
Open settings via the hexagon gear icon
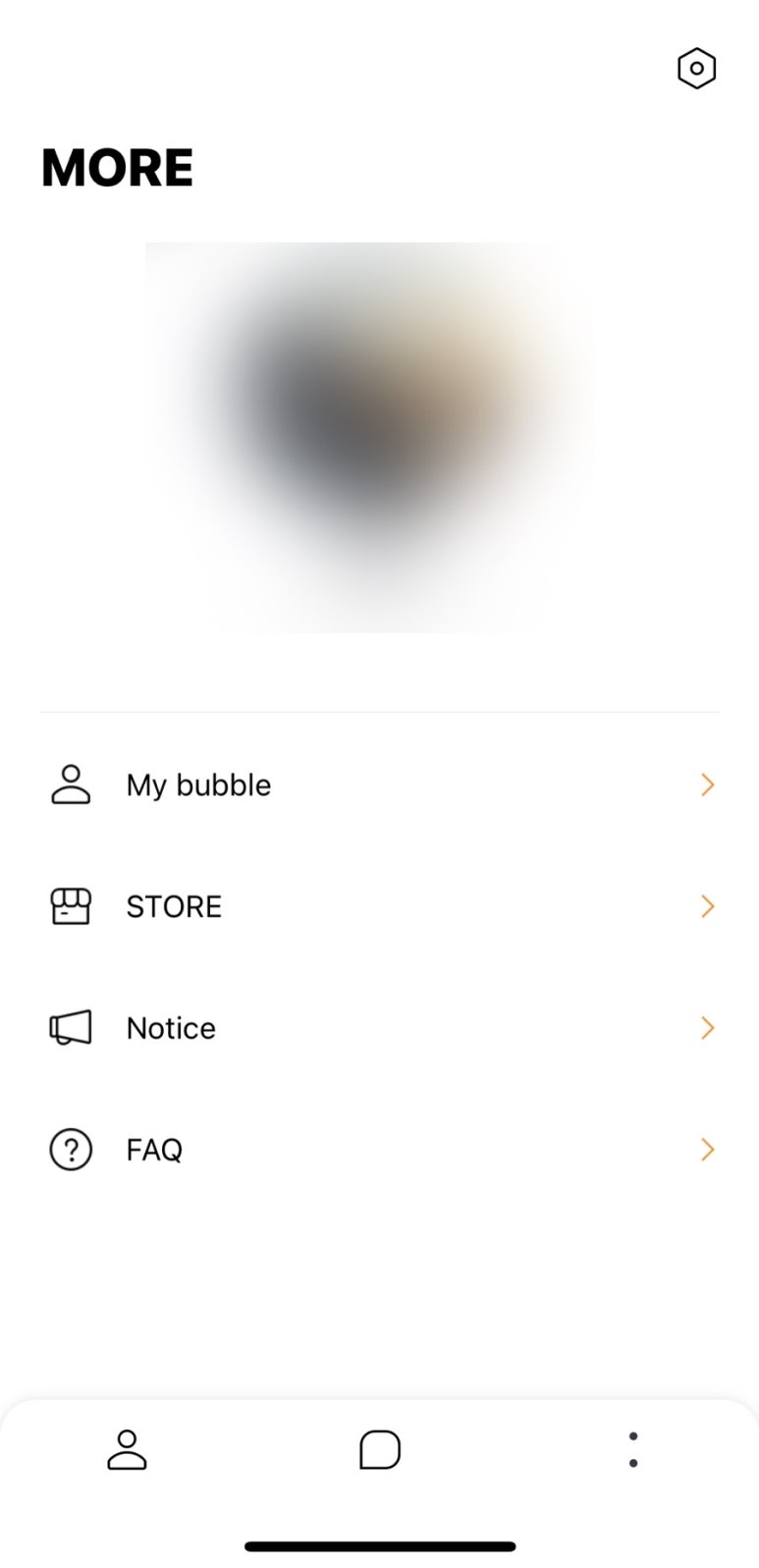click(696, 69)
